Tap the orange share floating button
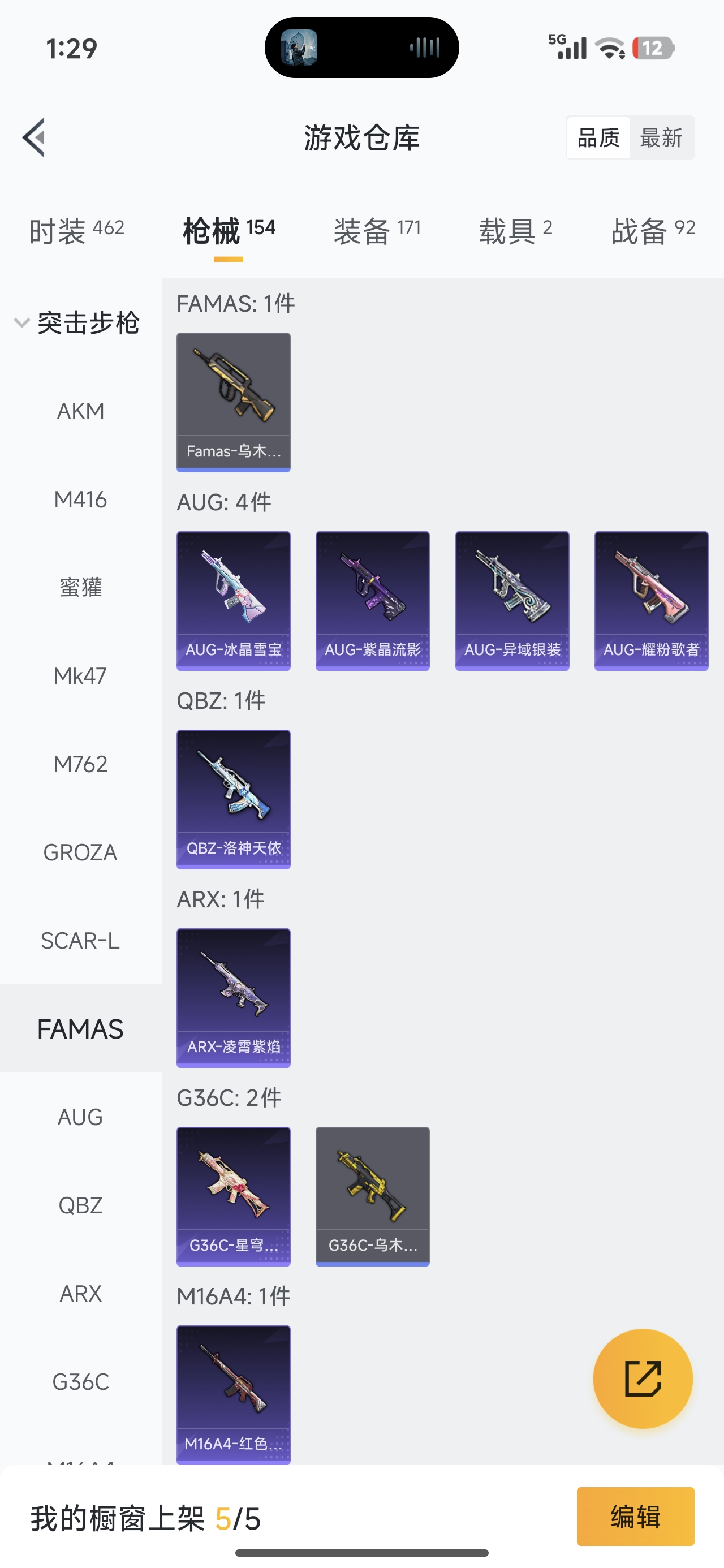This screenshot has width=724, height=1568. 643,1378
